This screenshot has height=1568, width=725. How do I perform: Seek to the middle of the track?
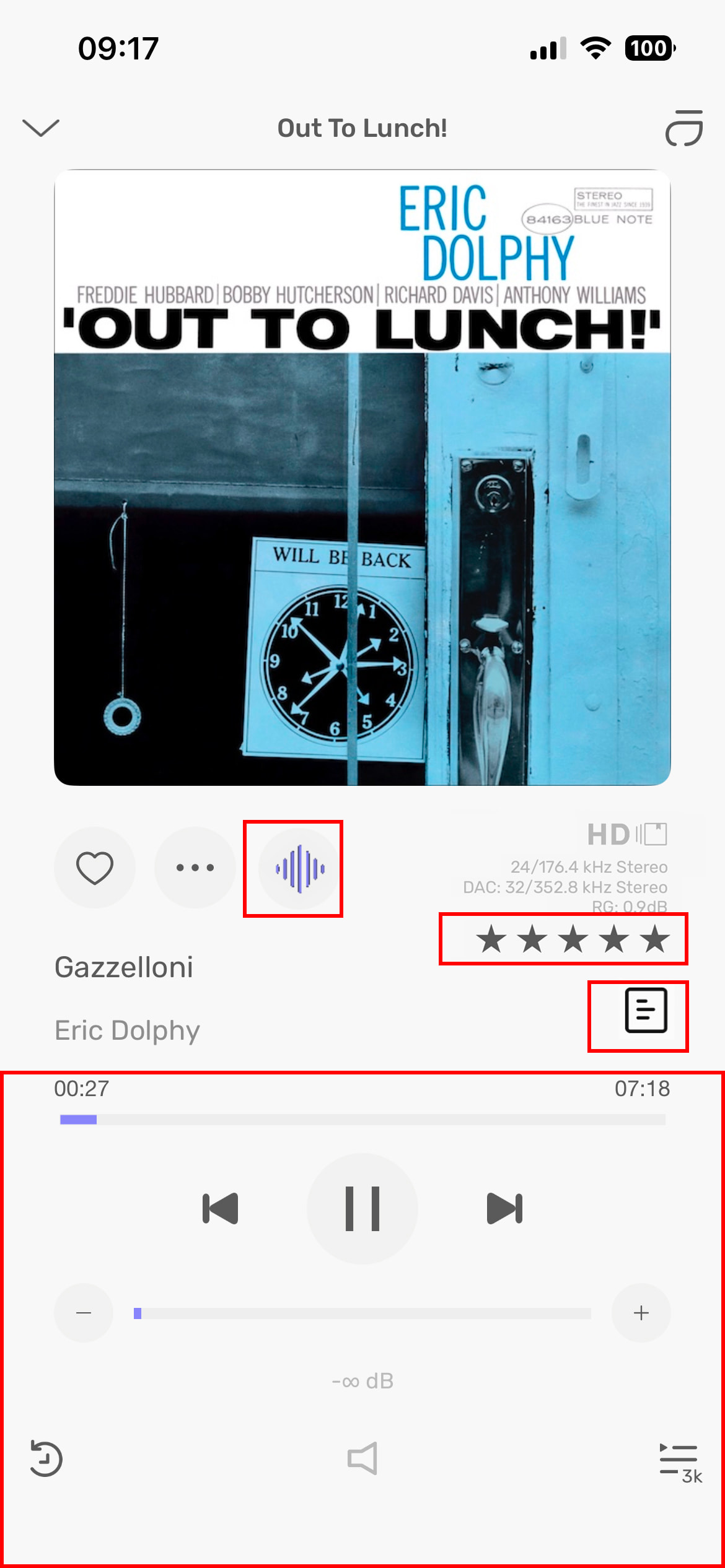tap(363, 1120)
